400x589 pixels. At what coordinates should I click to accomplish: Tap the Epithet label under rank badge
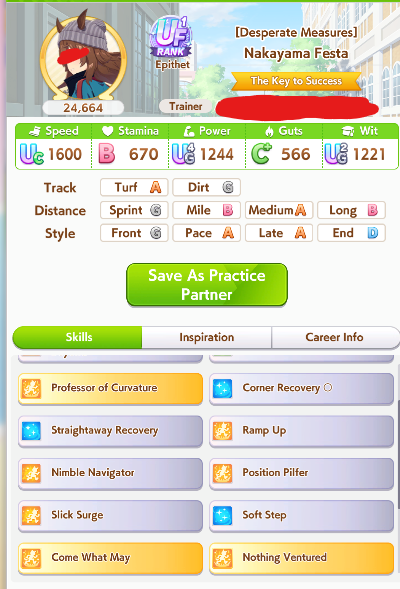(173, 65)
